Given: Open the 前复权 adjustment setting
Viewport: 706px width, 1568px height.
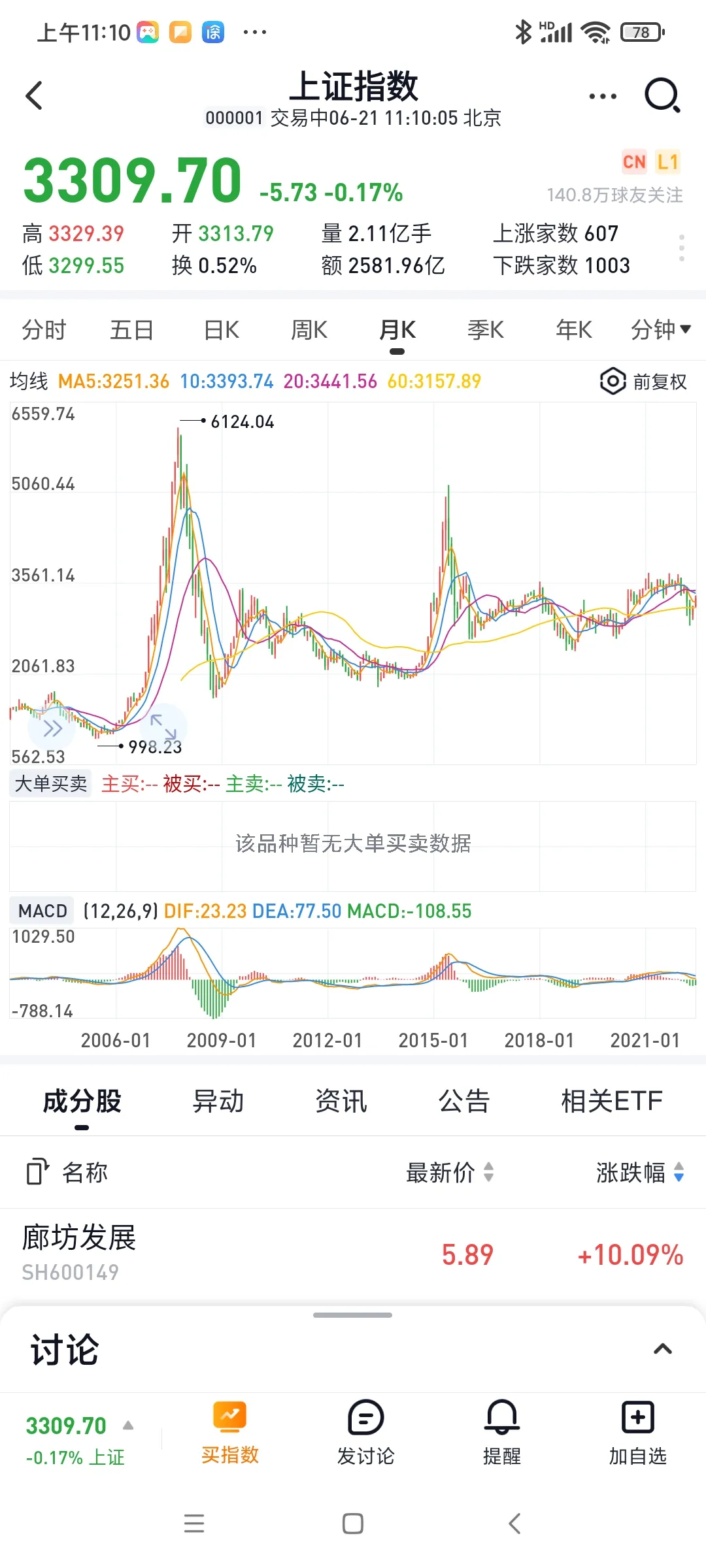Looking at the screenshot, I should coord(644,382).
